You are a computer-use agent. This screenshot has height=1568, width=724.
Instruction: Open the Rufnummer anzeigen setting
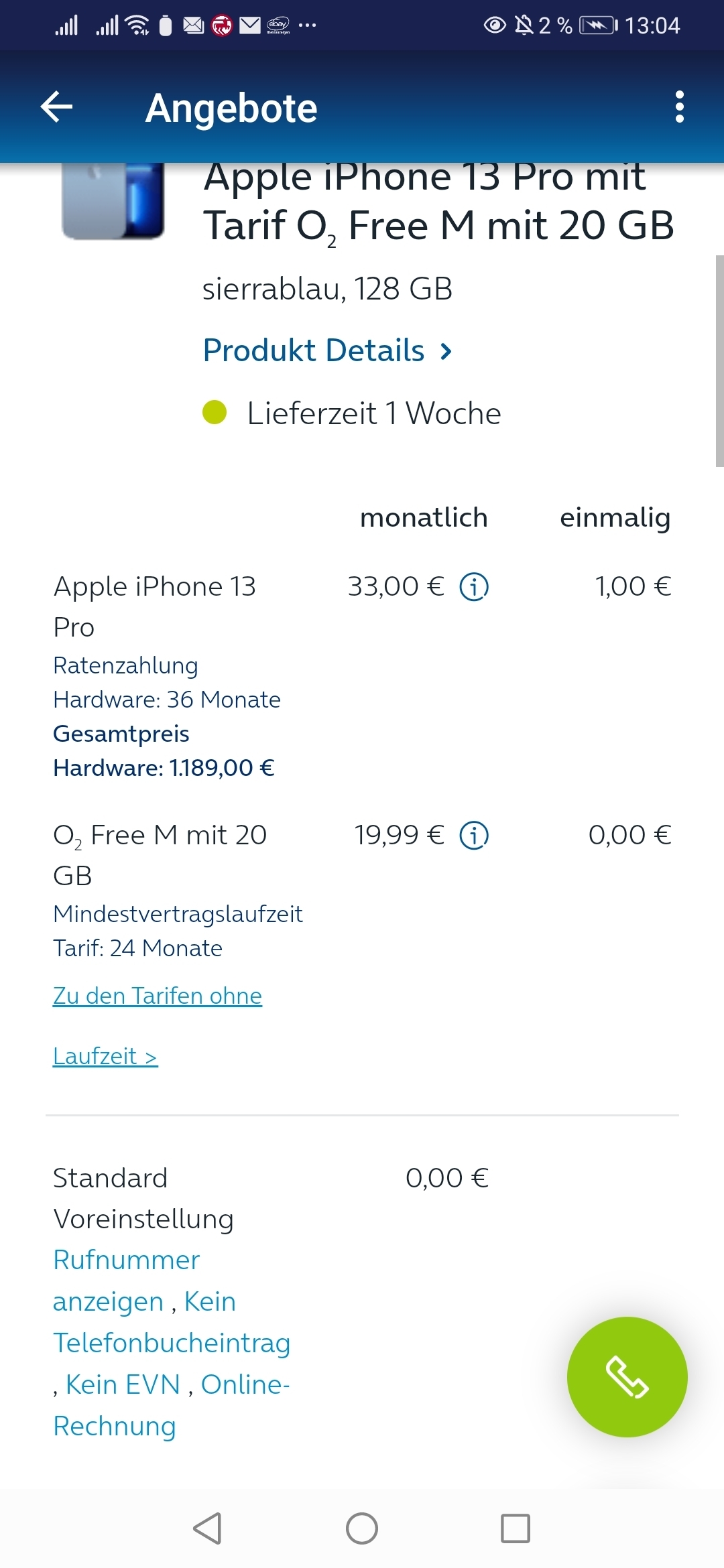(x=127, y=1281)
